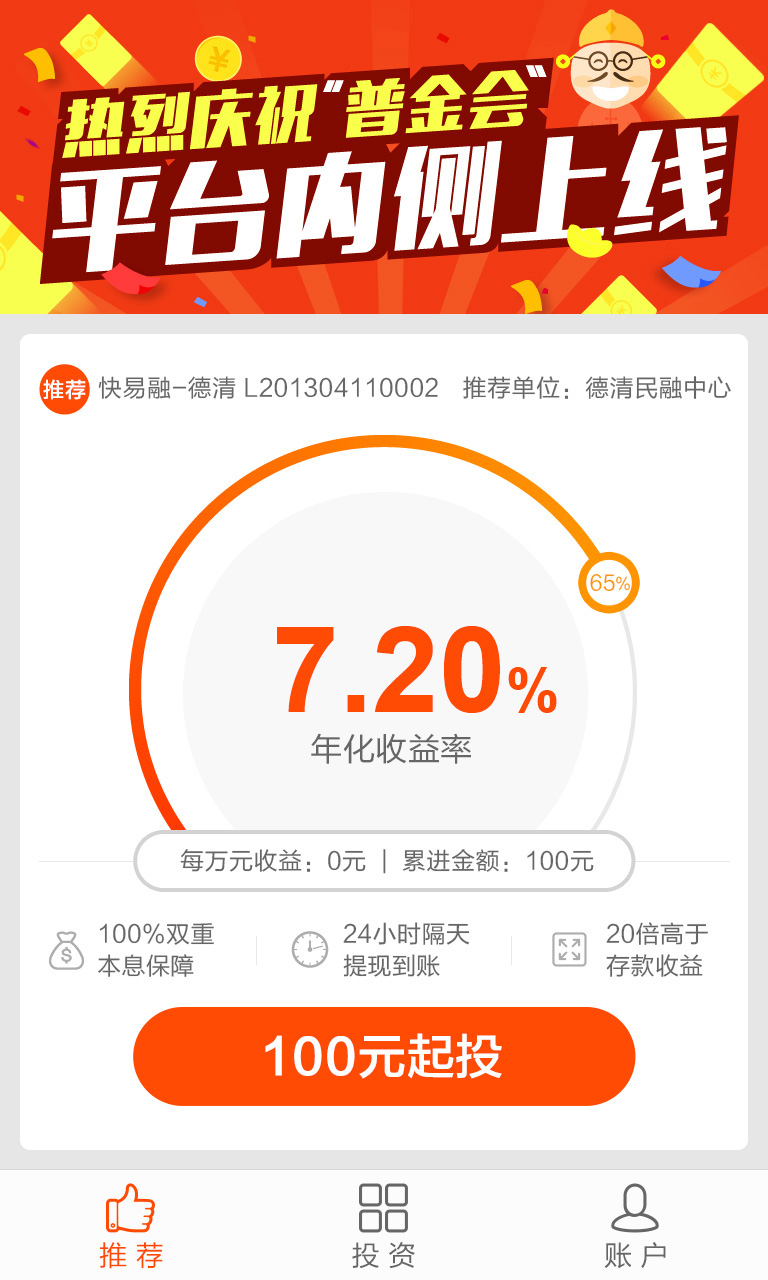Go to the 投资 tab
The image size is (768, 1280).
[x=384, y=1225]
